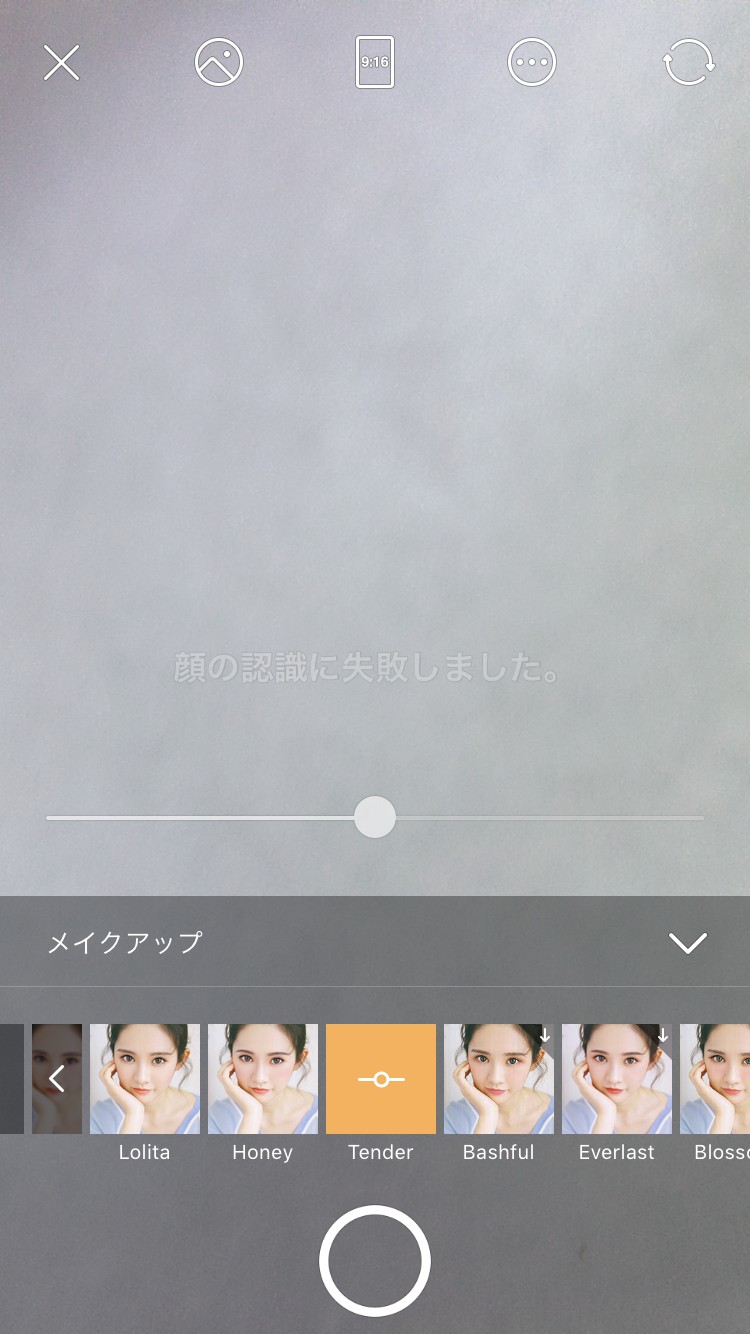Select the Lolita makeup style
This screenshot has height=1334, width=750.
145,1078
